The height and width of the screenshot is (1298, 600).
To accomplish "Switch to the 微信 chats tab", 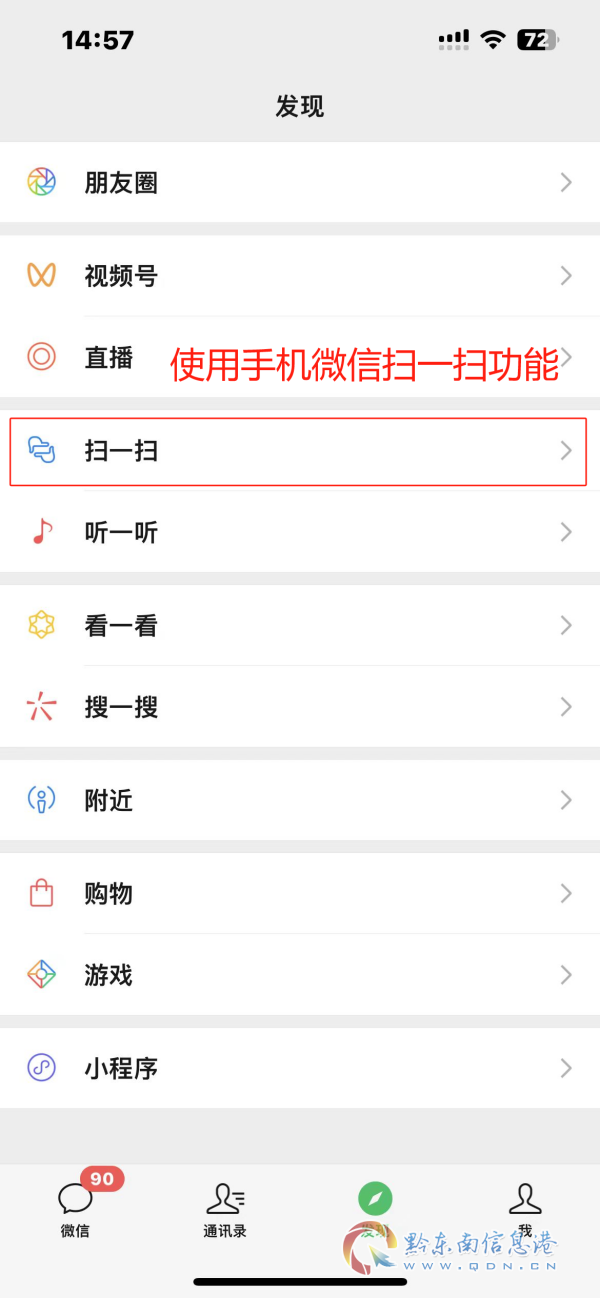I will (75, 1207).
